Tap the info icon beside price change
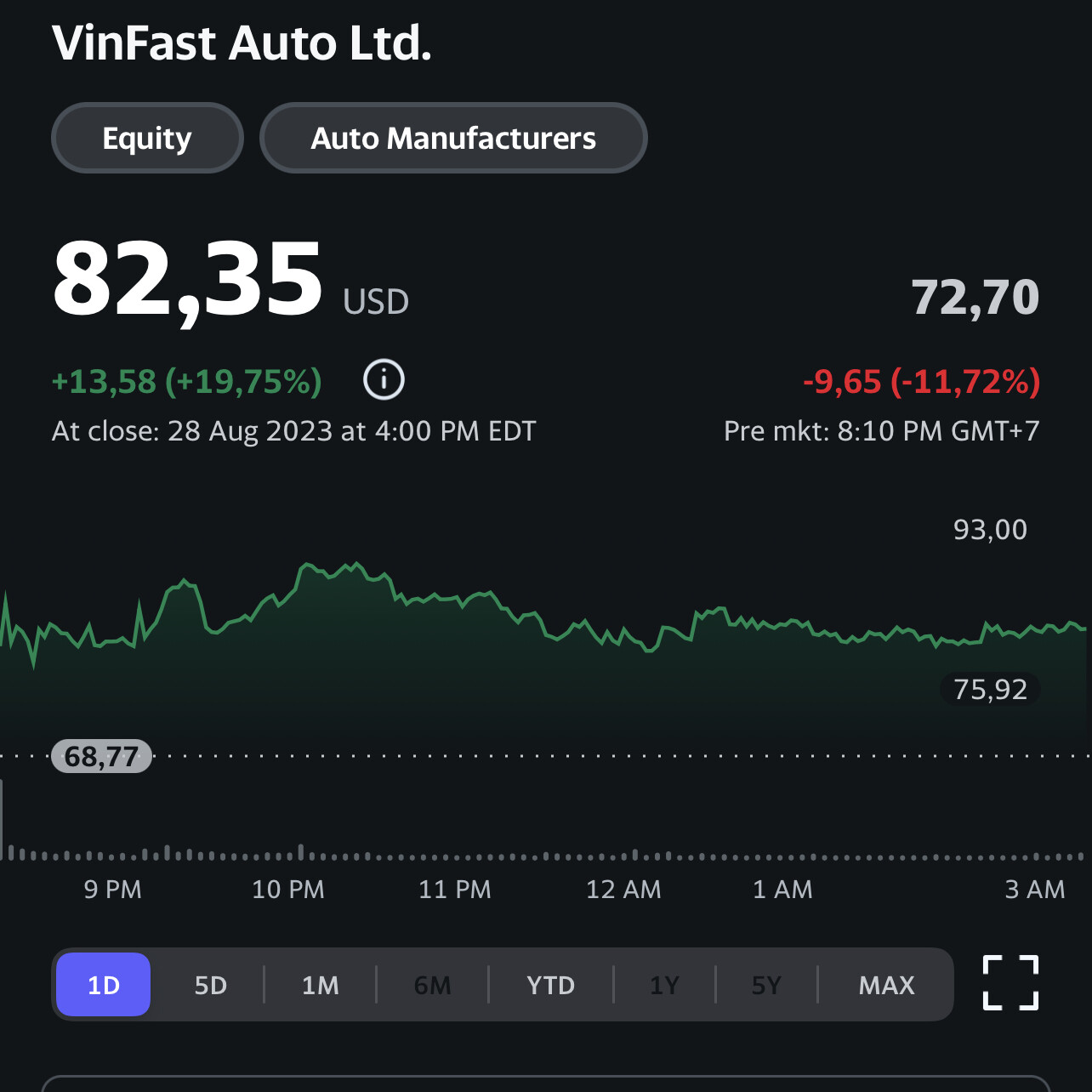 coord(384,379)
